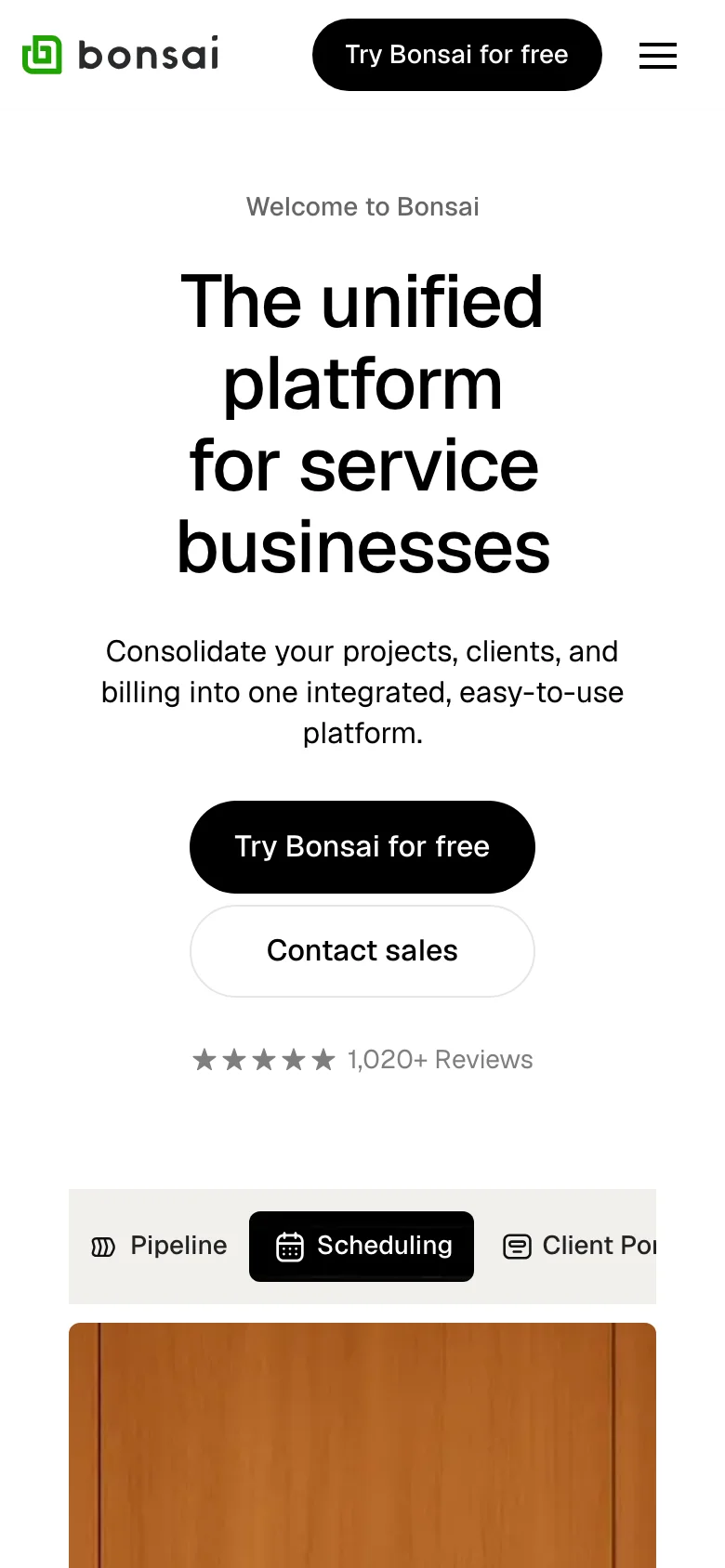Click the calendar icon in Scheduling tab
725x1568 pixels.
291,1247
